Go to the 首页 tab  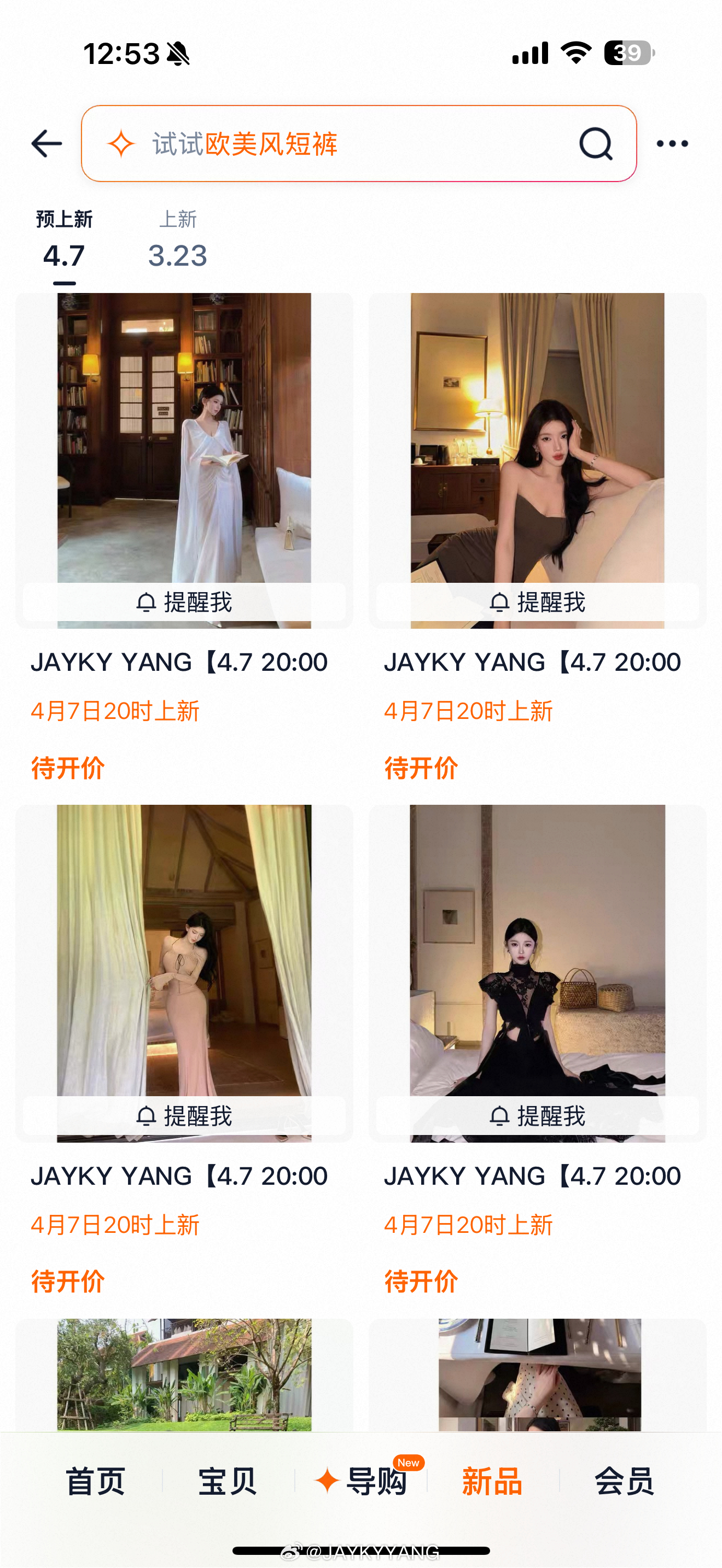[x=95, y=1481]
